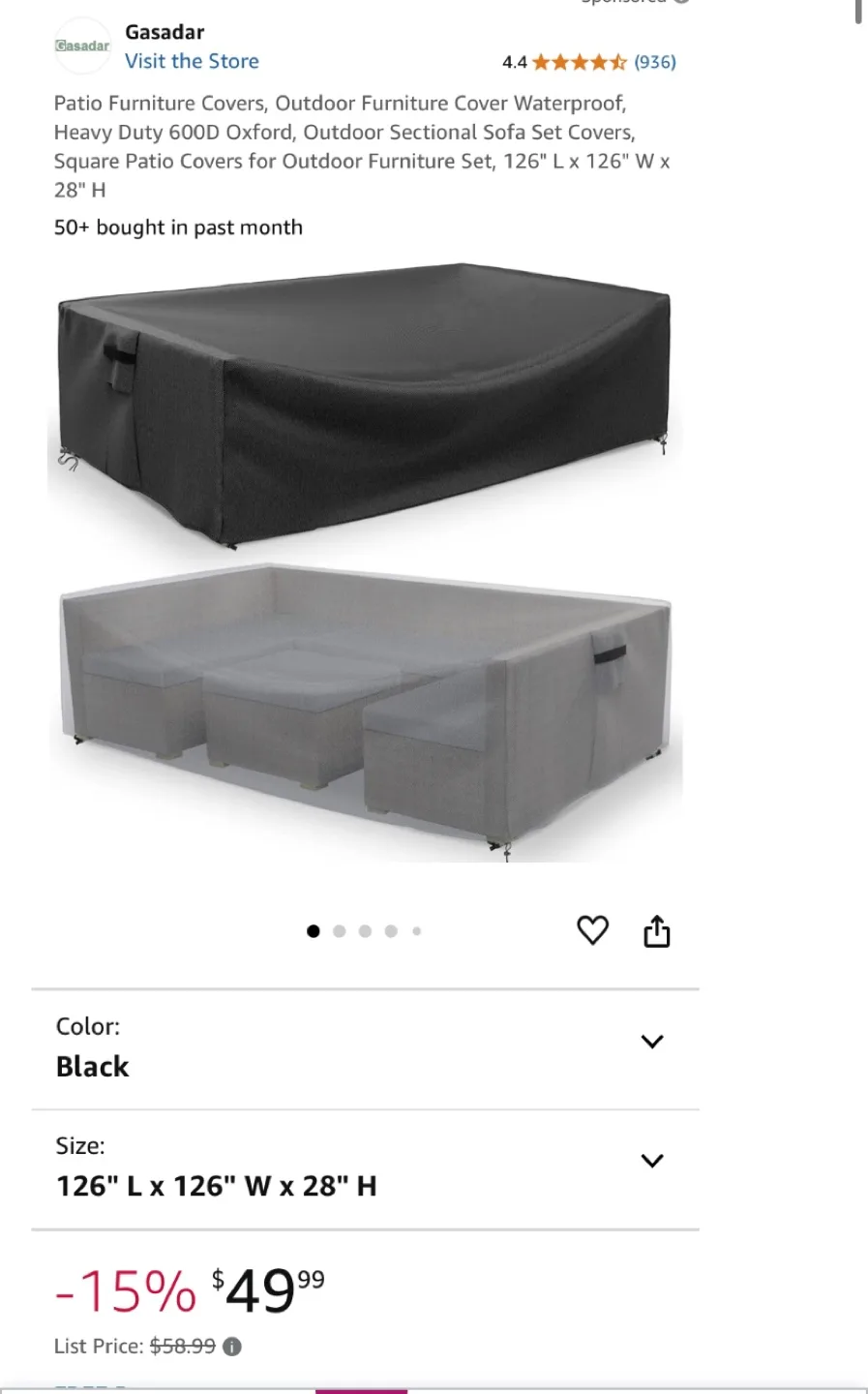Image resolution: width=868 pixels, height=1394 pixels.
Task: Select the first carousel indicator dot
Action: click(313, 930)
